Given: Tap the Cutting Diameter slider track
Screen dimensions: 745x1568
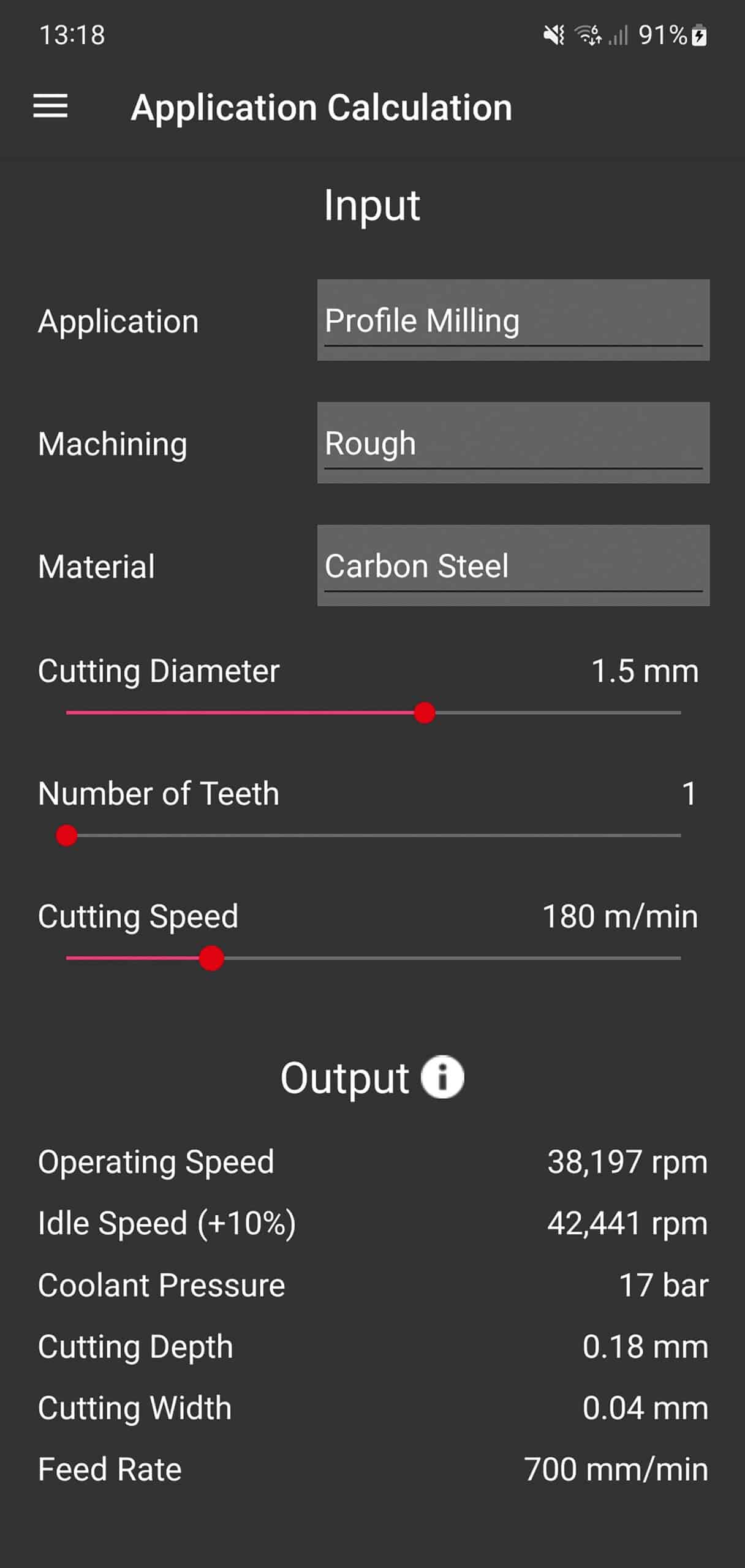Looking at the screenshot, I should (x=374, y=713).
